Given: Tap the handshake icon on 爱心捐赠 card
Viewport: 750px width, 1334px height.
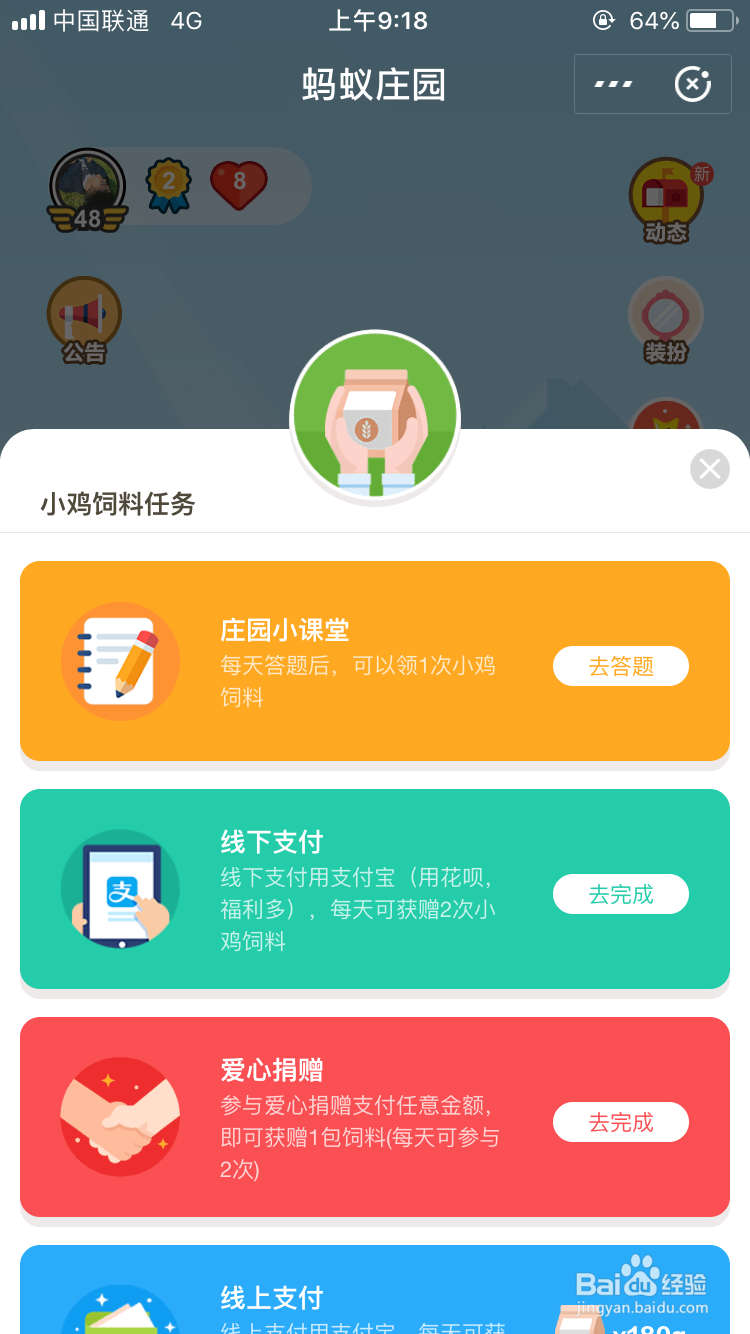Looking at the screenshot, I should [x=120, y=1117].
